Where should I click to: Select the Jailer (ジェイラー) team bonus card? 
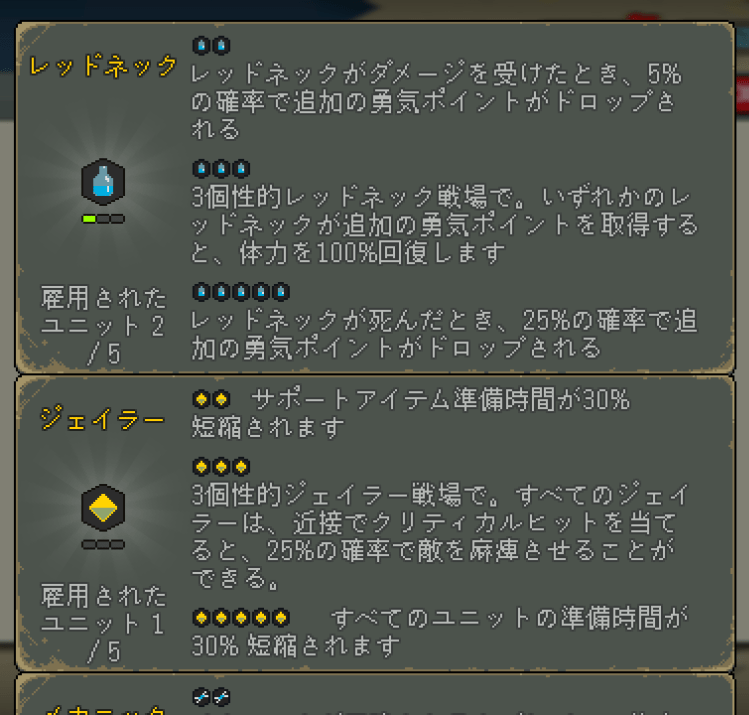[x=375, y=522]
